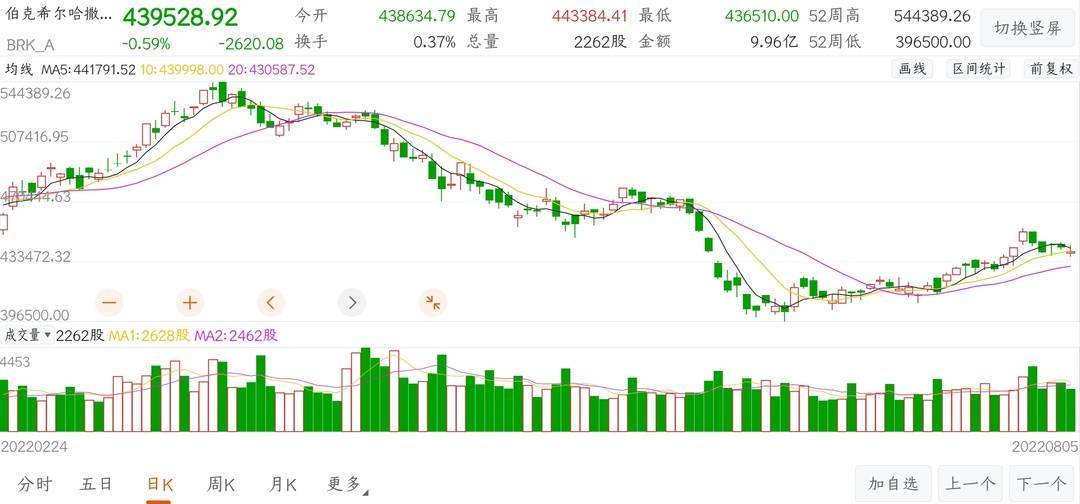Screen dimensions: 1080x504
Task: Tap the collapse arrows icon
Action: point(432,302)
